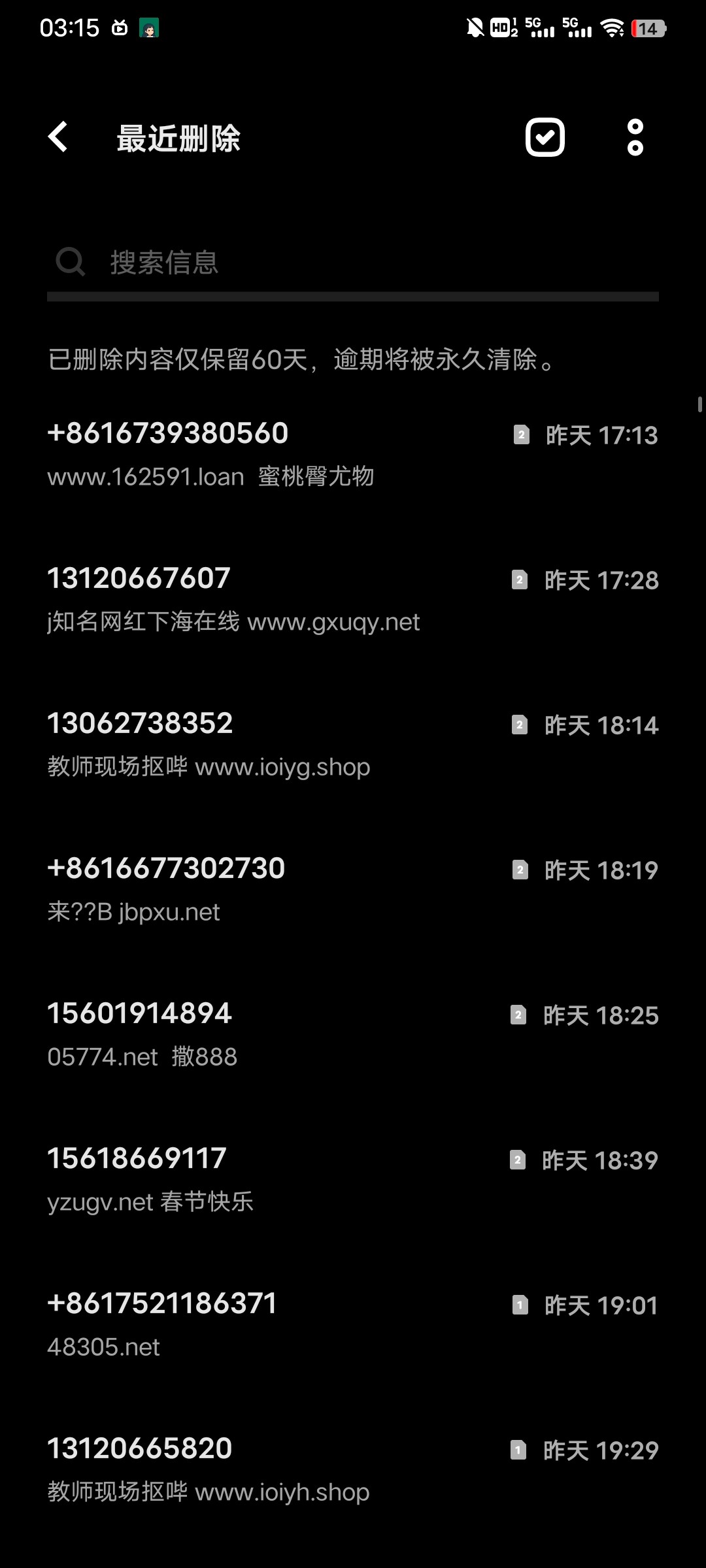706x1568 pixels.
Task: Open the three-dot overflow menu
Action: click(635, 137)
